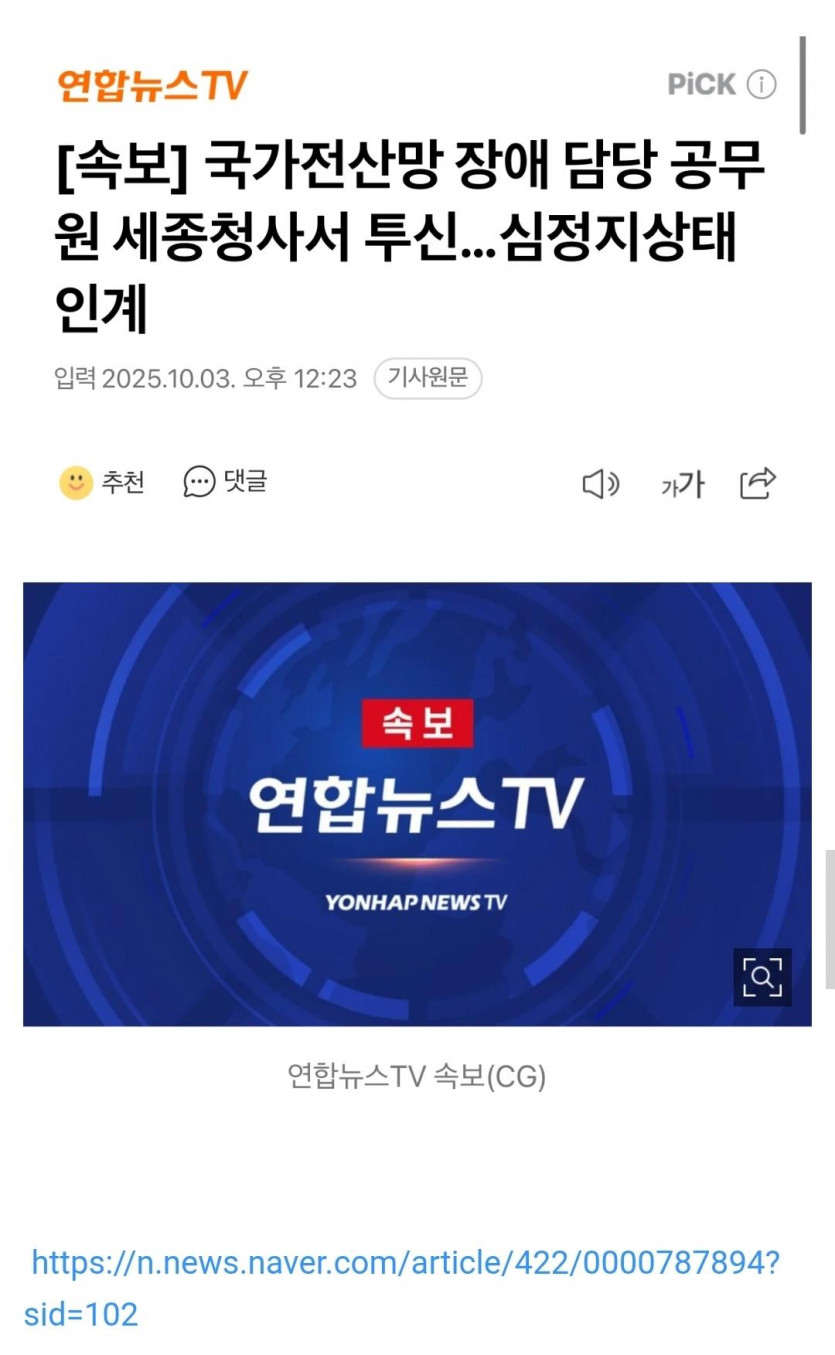Change font size with 가가 icon
This screenshot has height=1355, width=835.
pos(682,485)
